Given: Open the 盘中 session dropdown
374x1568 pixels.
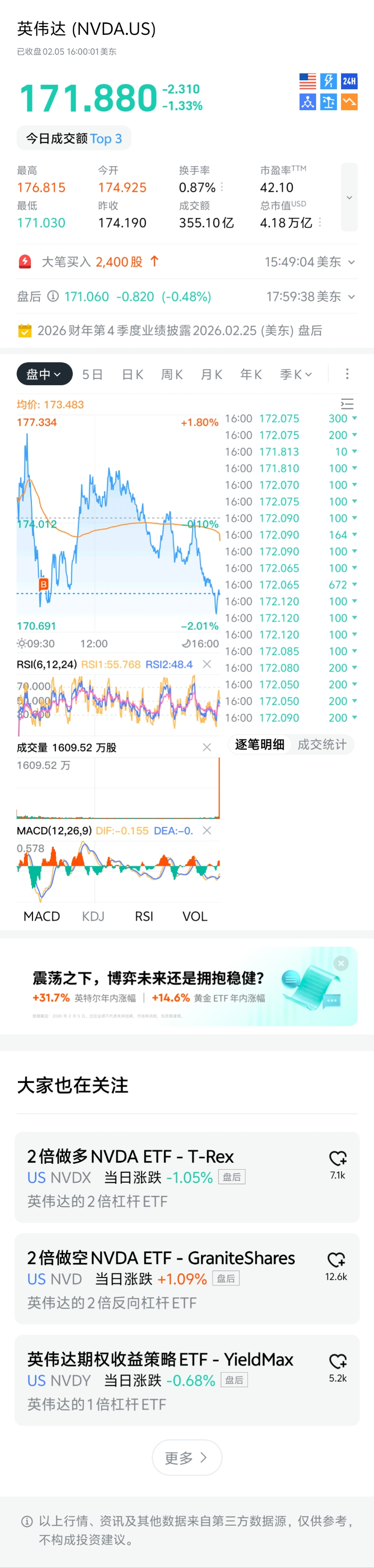Looking at the screenshot, I should pos(44,374).
